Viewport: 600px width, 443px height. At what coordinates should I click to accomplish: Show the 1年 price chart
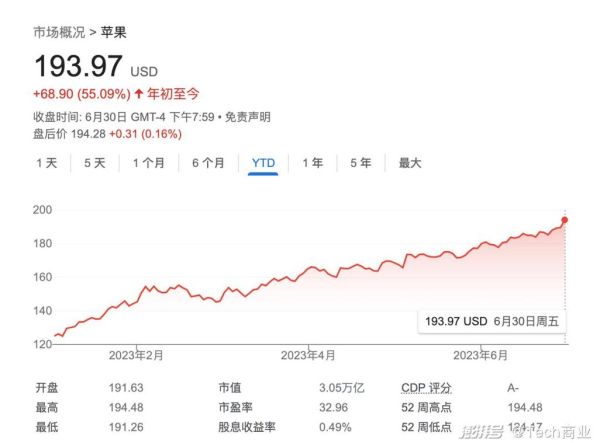point(313,162)
